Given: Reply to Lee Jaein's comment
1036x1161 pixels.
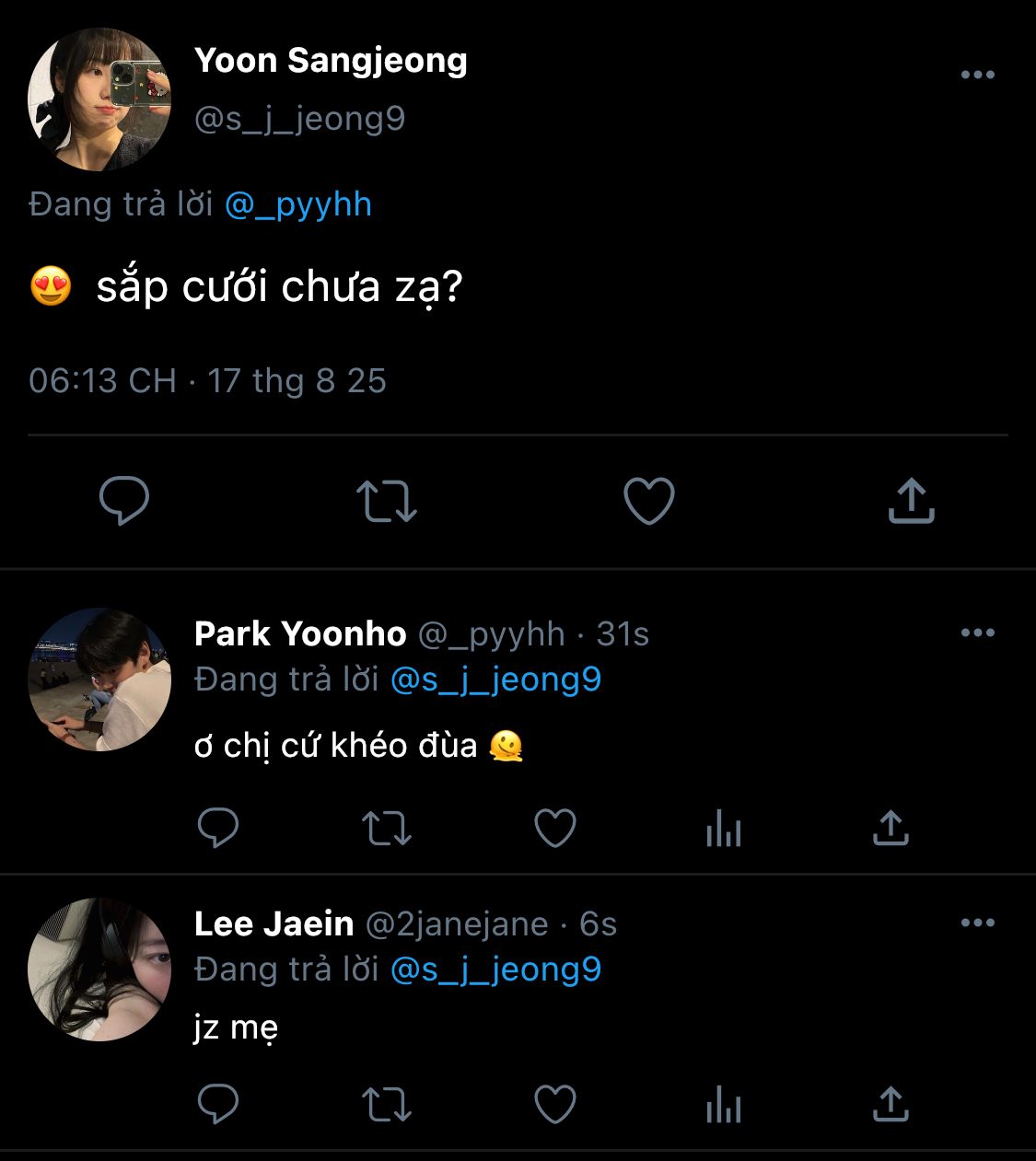Looking at the screenshot, I should [x=218, y=1104].
